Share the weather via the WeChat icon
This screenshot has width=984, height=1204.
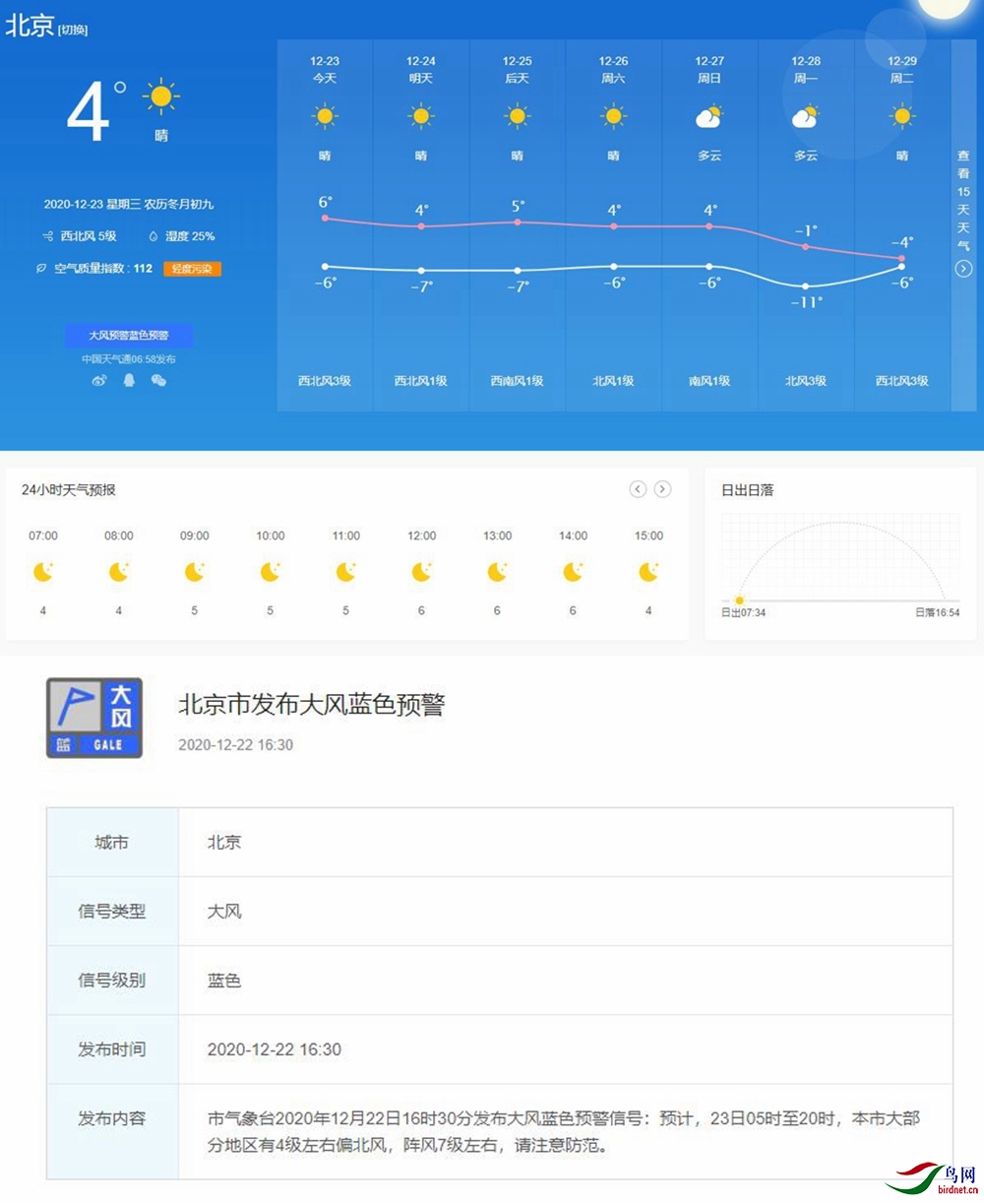[x=158, y=381]
